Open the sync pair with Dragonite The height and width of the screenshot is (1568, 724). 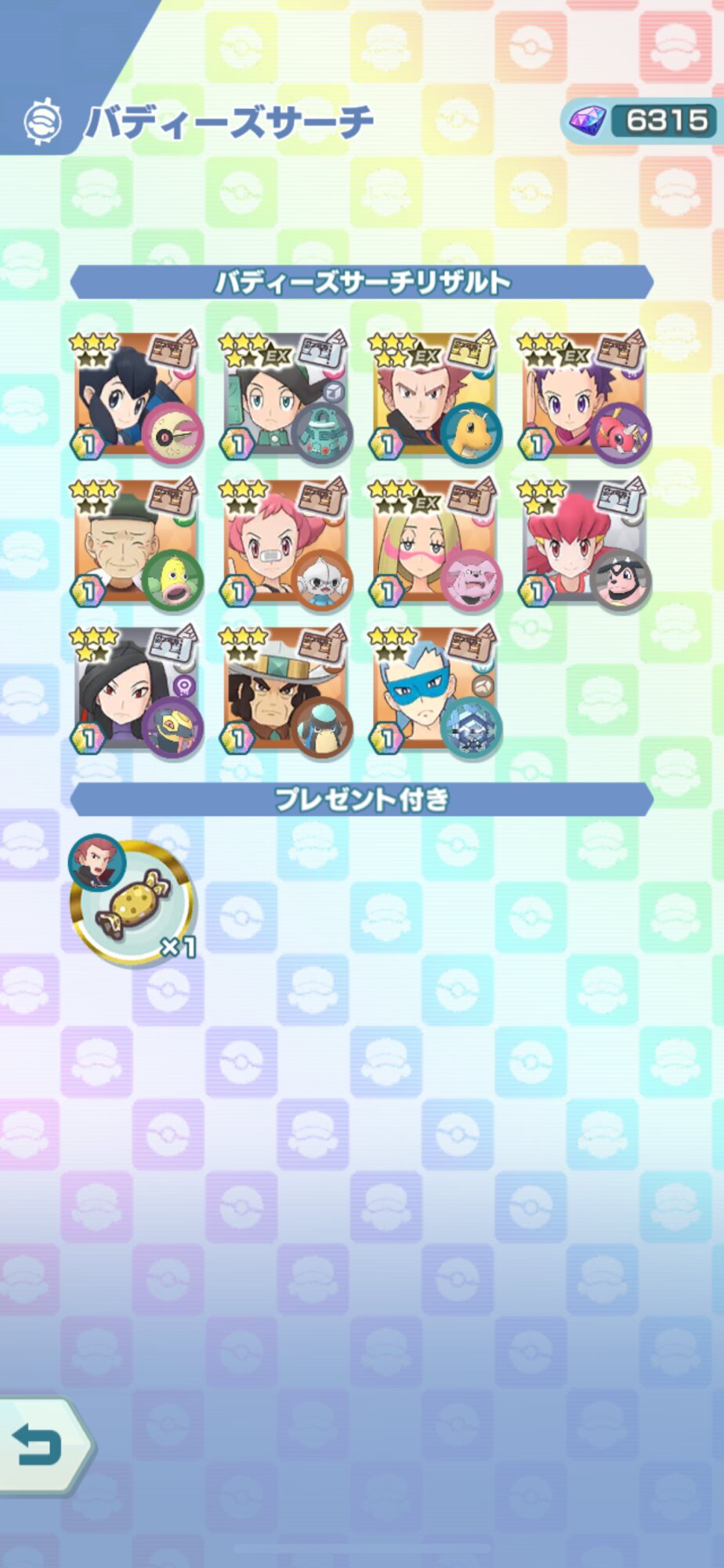click(x=433, y=396)
